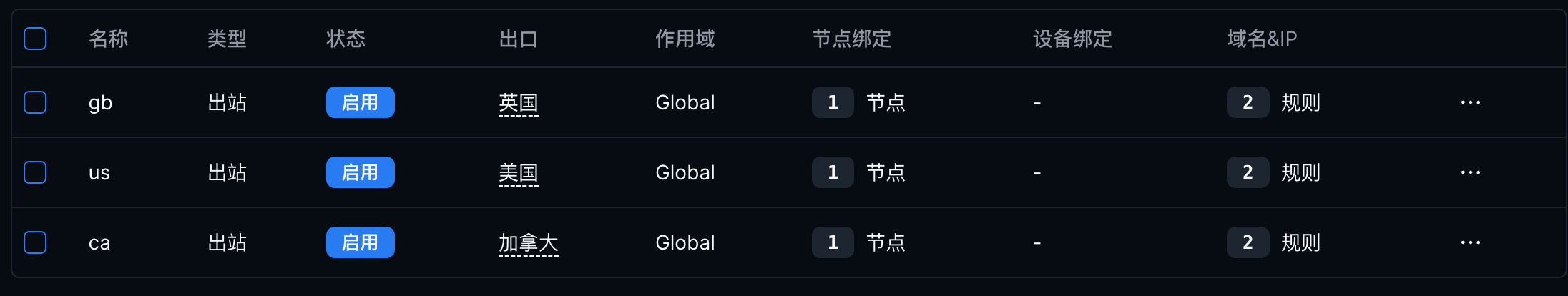Screen dimensions: 1568x296
Task: Open the more options menu for ca
Action: (x=1470, y=242)
